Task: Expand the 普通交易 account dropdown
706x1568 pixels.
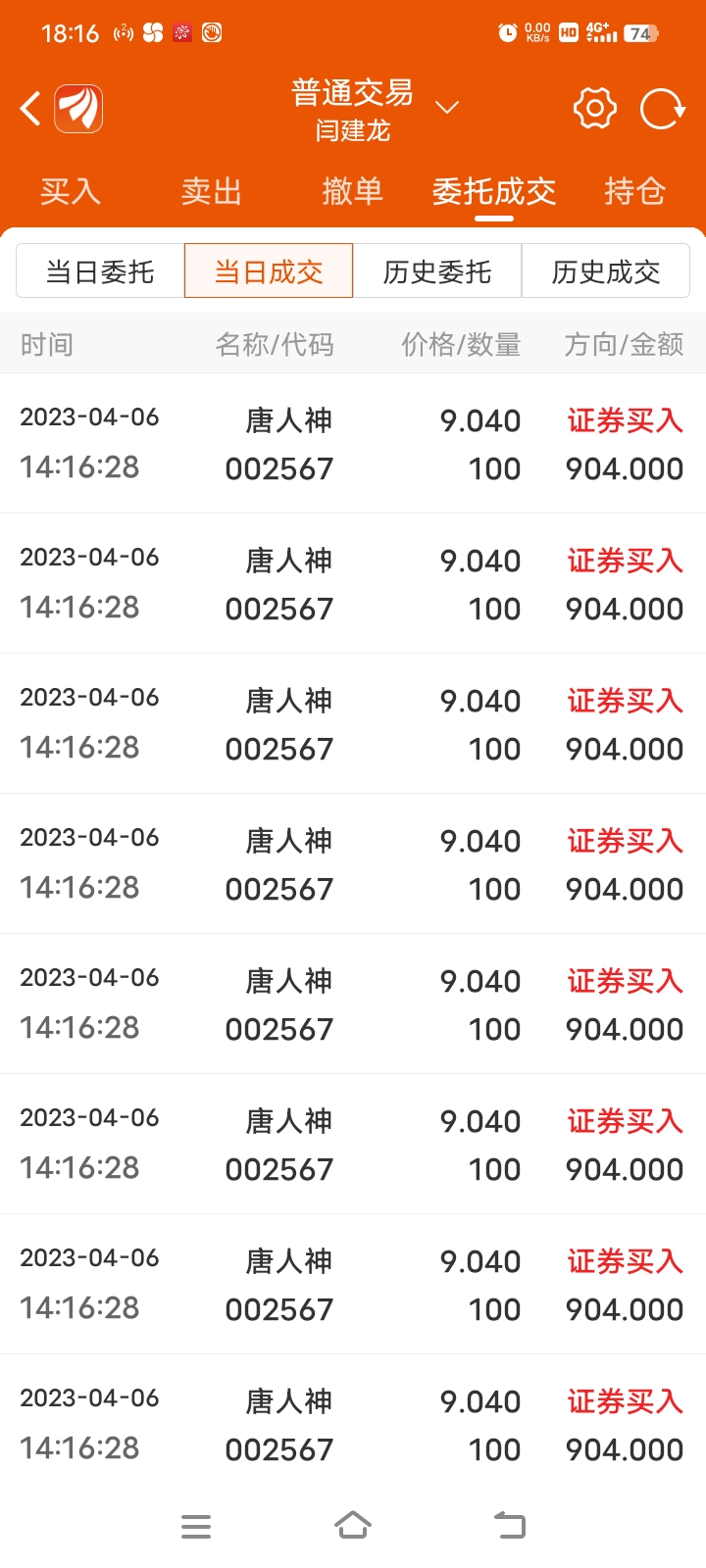Action: 447,107
